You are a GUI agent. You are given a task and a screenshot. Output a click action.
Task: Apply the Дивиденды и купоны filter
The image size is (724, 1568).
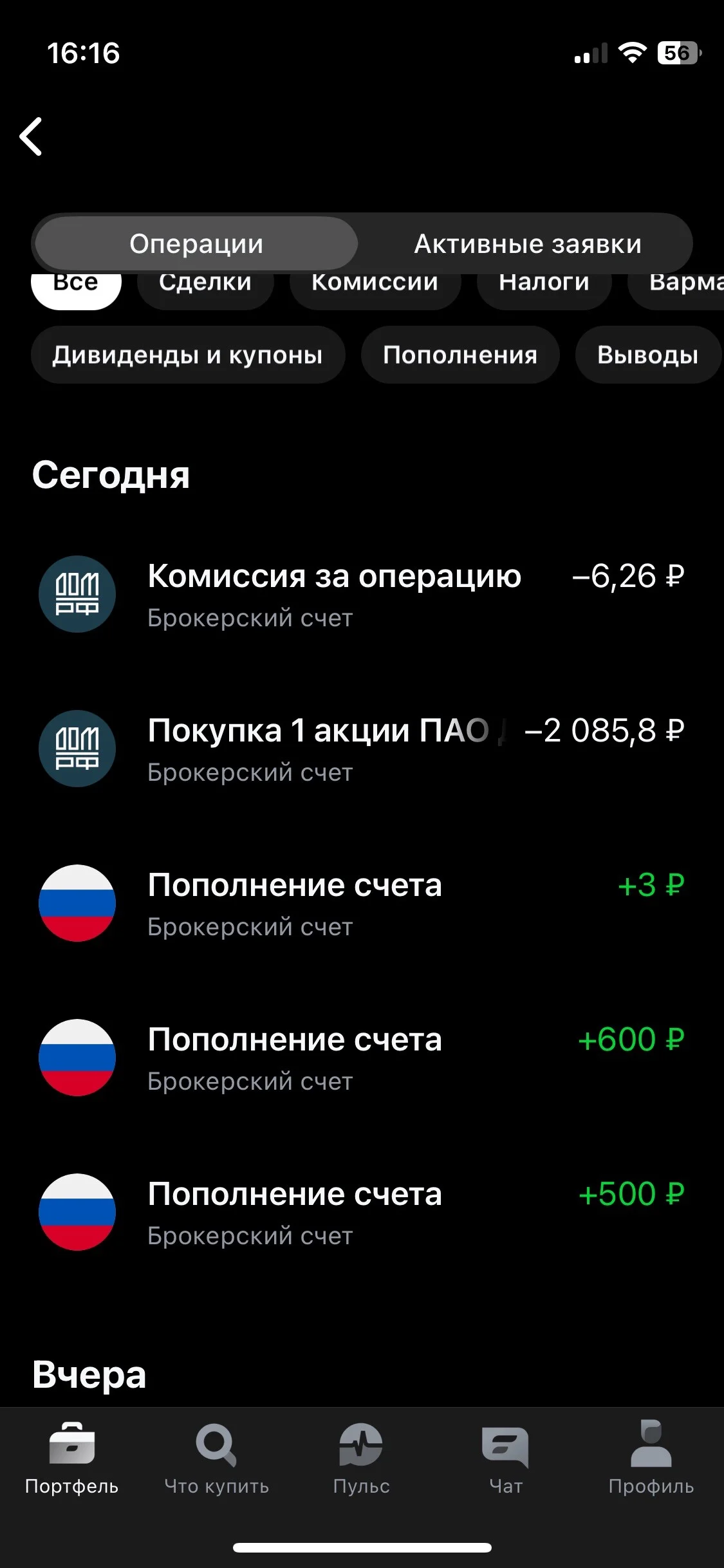pyautogui.click(x=188, y=355)
